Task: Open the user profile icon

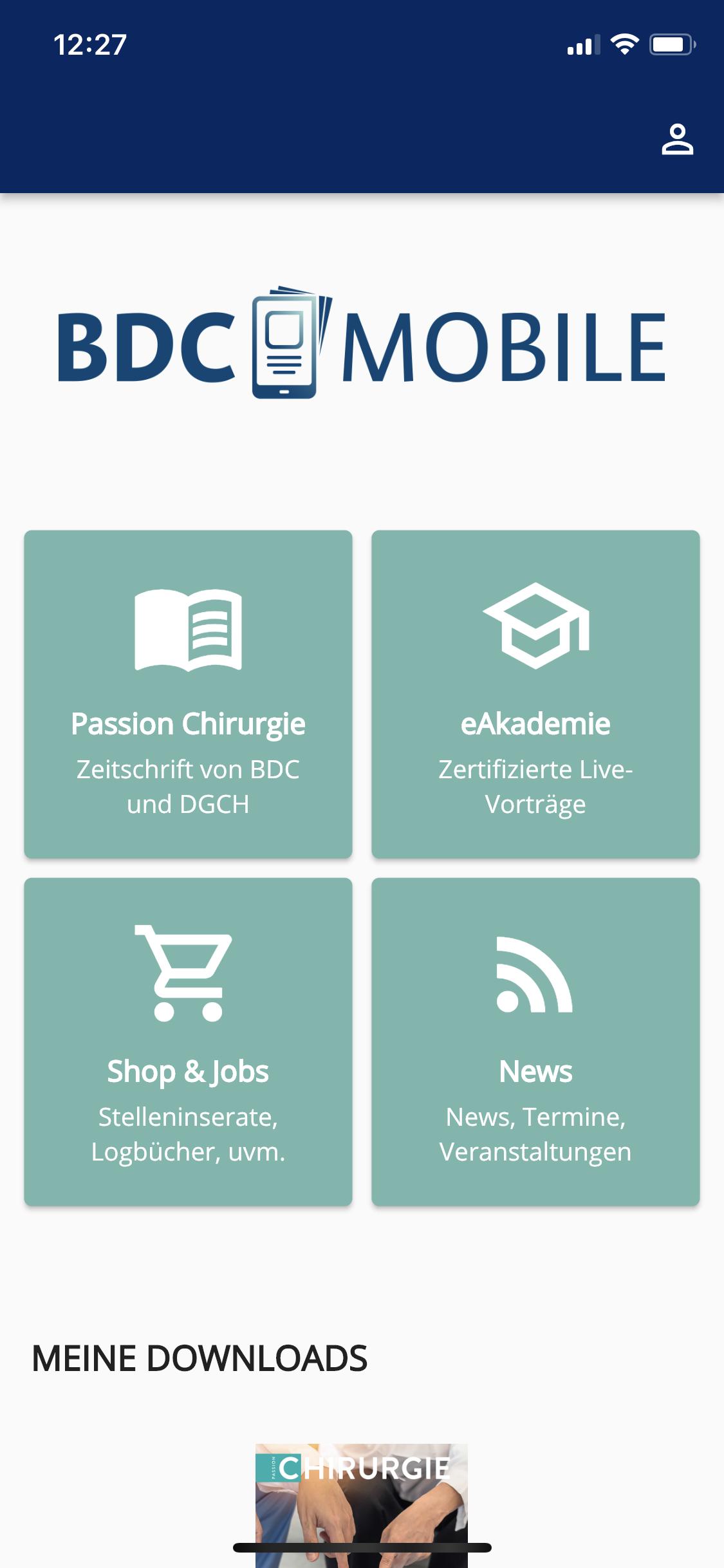Action: click(x=677, y=140)
